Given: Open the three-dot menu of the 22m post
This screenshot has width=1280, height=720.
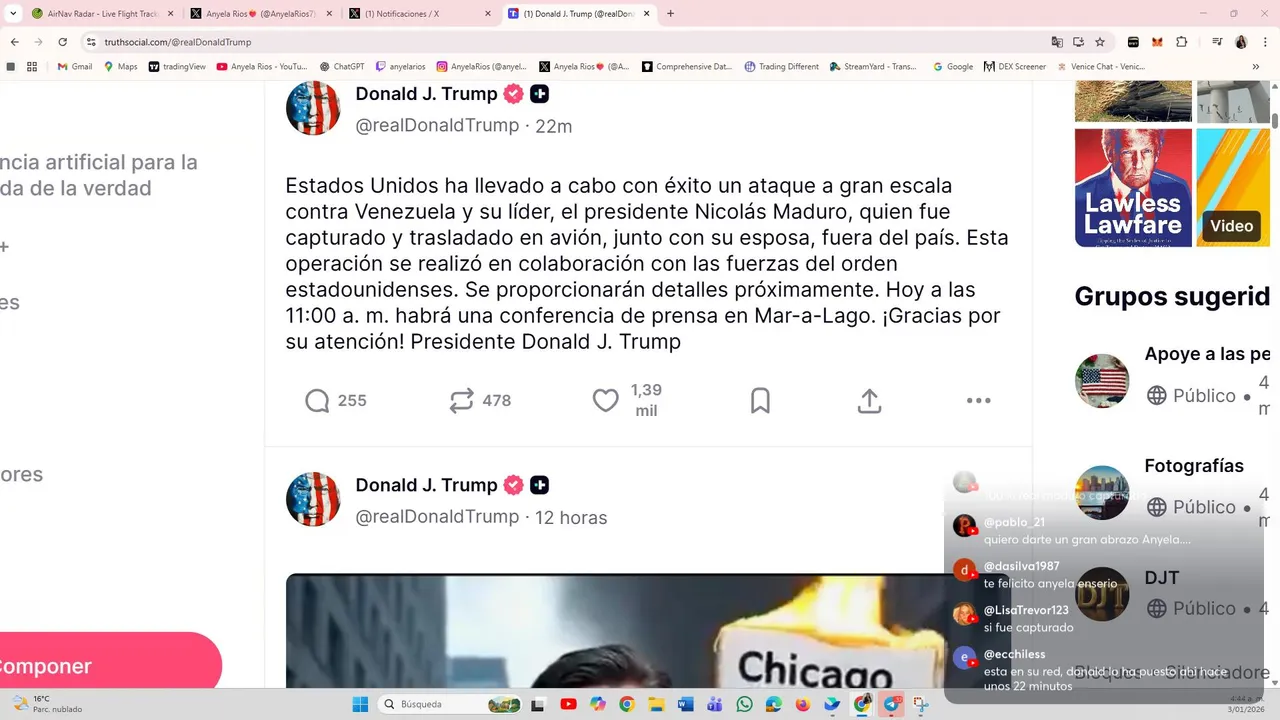Looking at the screenshot, I should (978, 401).
